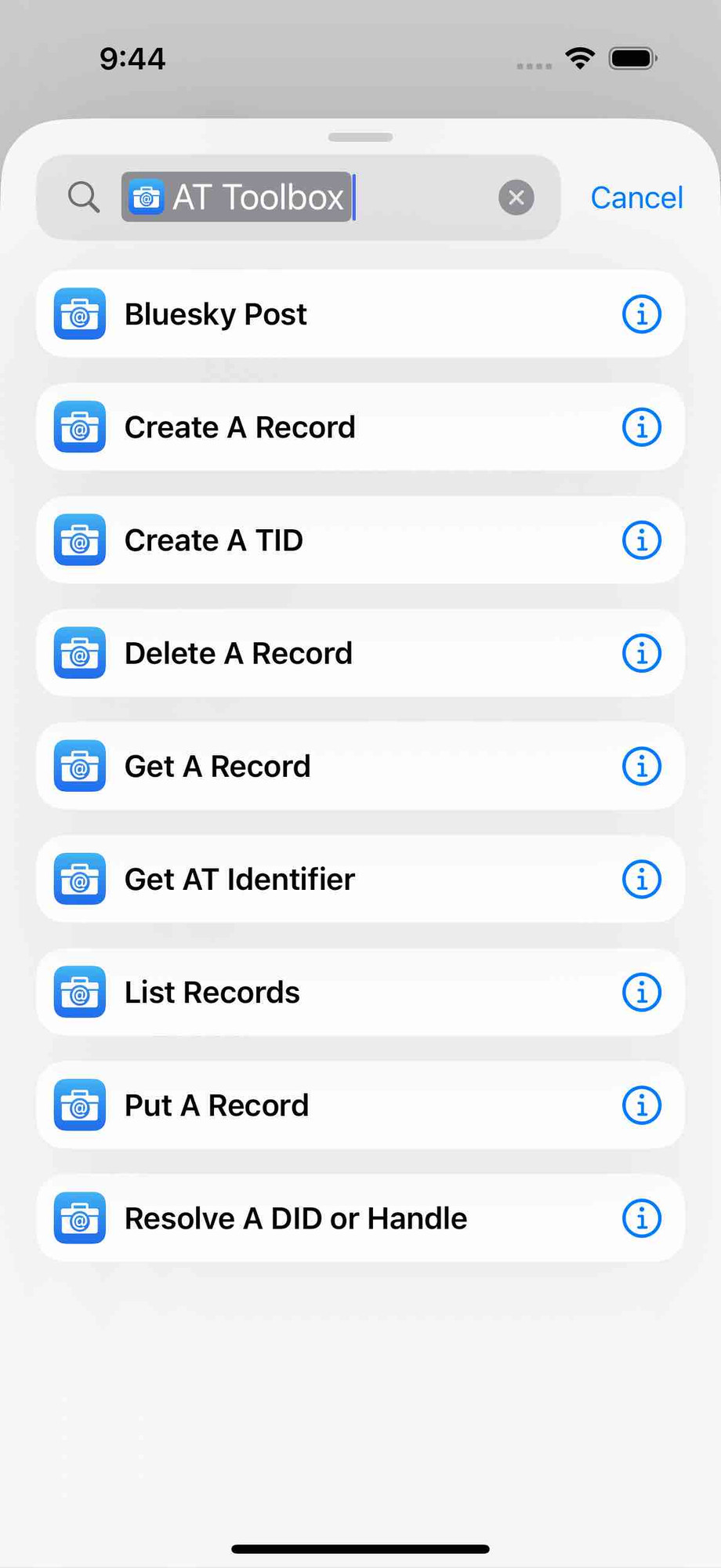This screenshot has width=721, height=1568.
Task: Clear the AT Toolbox search text
Action: (x=516, y=198)
